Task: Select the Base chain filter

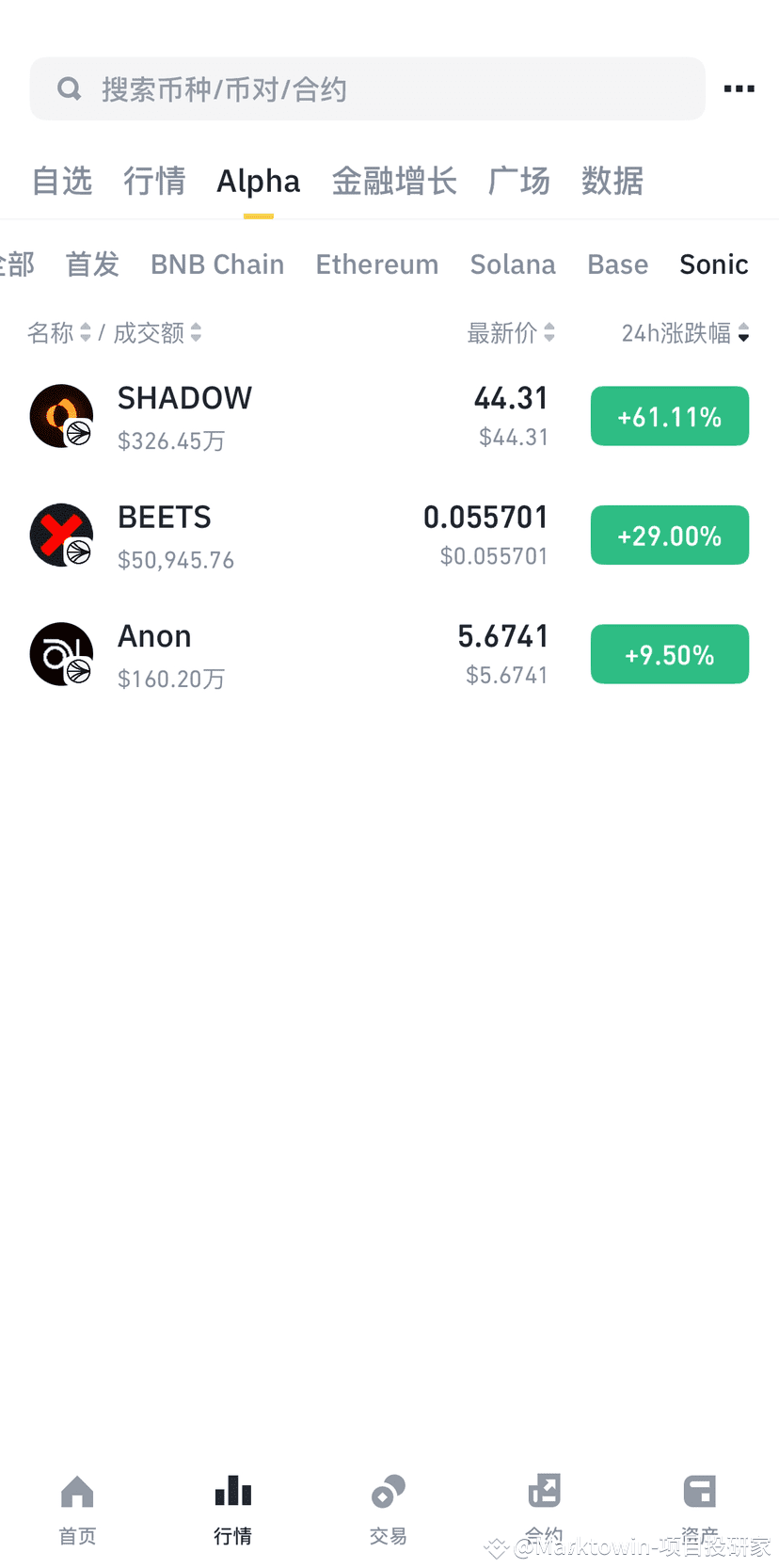Action: (x=618, y=264)
